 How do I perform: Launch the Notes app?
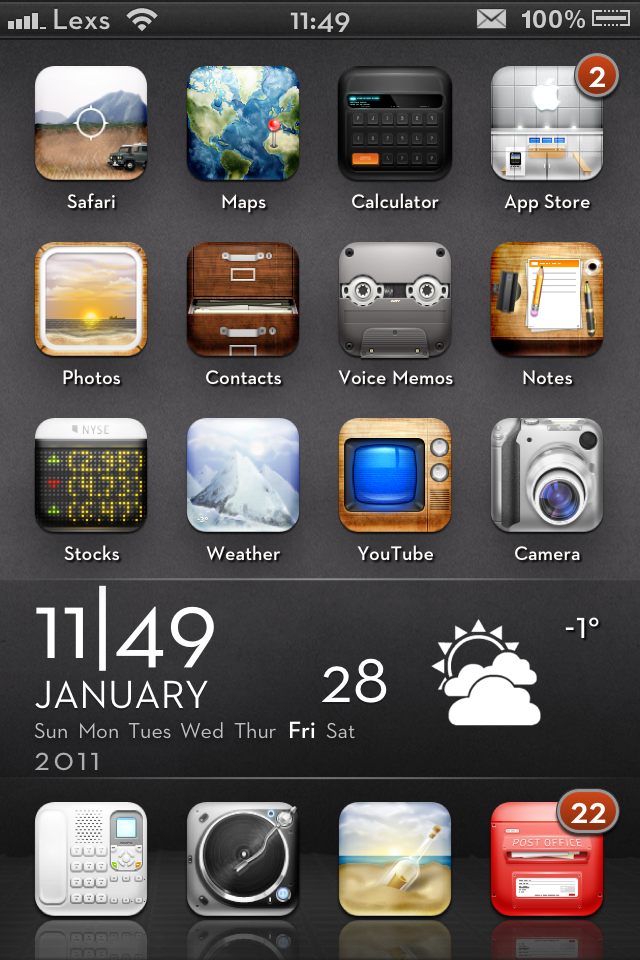tap(547, 300)
